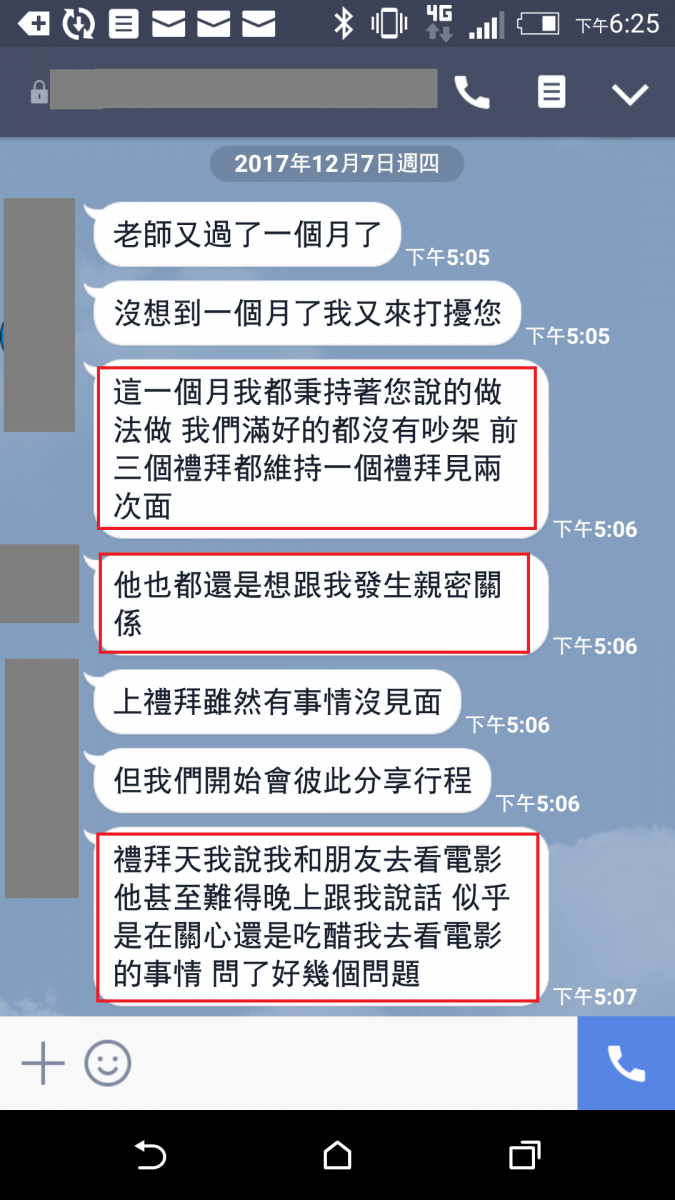
Task: Open the emoji sticker picker
Action: click(108, 1061)
